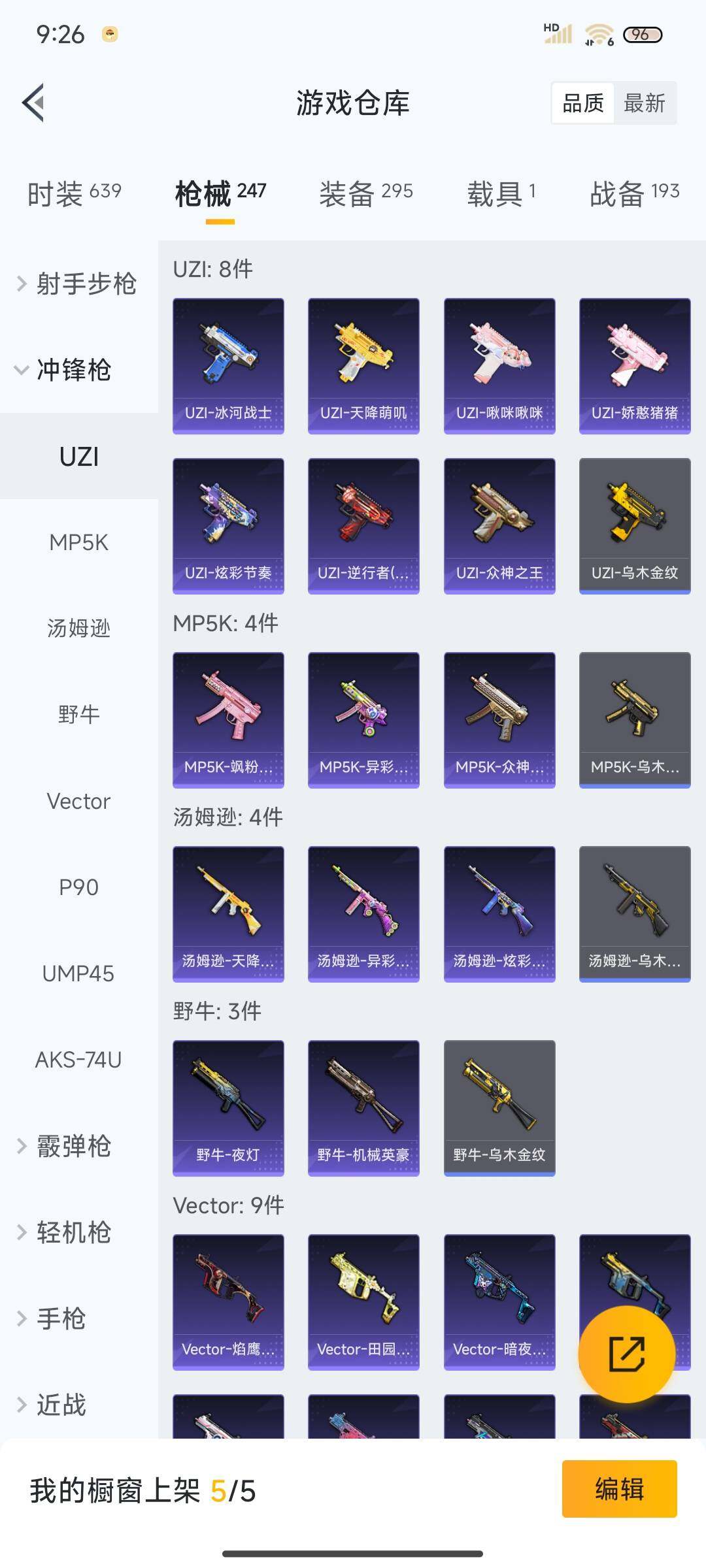Viewport: 706px width, 1568px height.
Task: Expand the 轻机枪 category
Action: [x=72, y=1232]
